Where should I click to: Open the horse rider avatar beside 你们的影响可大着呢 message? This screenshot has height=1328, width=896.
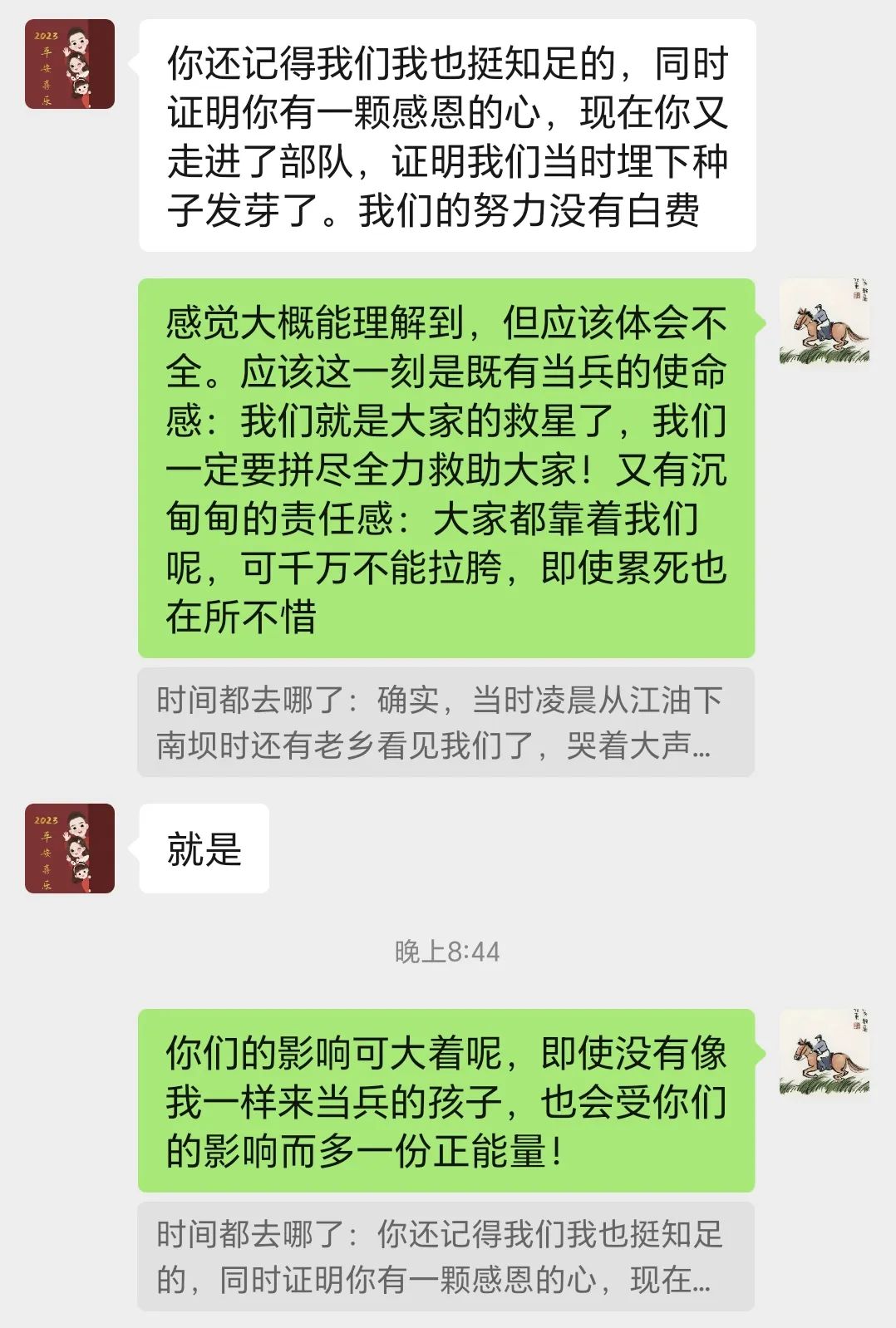[825, 1053]
